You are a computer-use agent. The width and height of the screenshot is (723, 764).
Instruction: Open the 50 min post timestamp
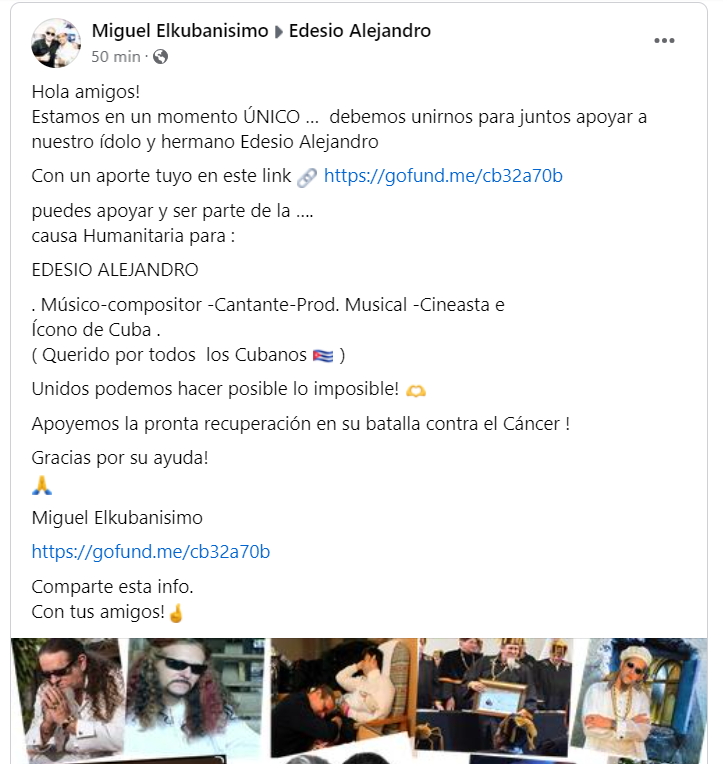[x=117, y=57]
